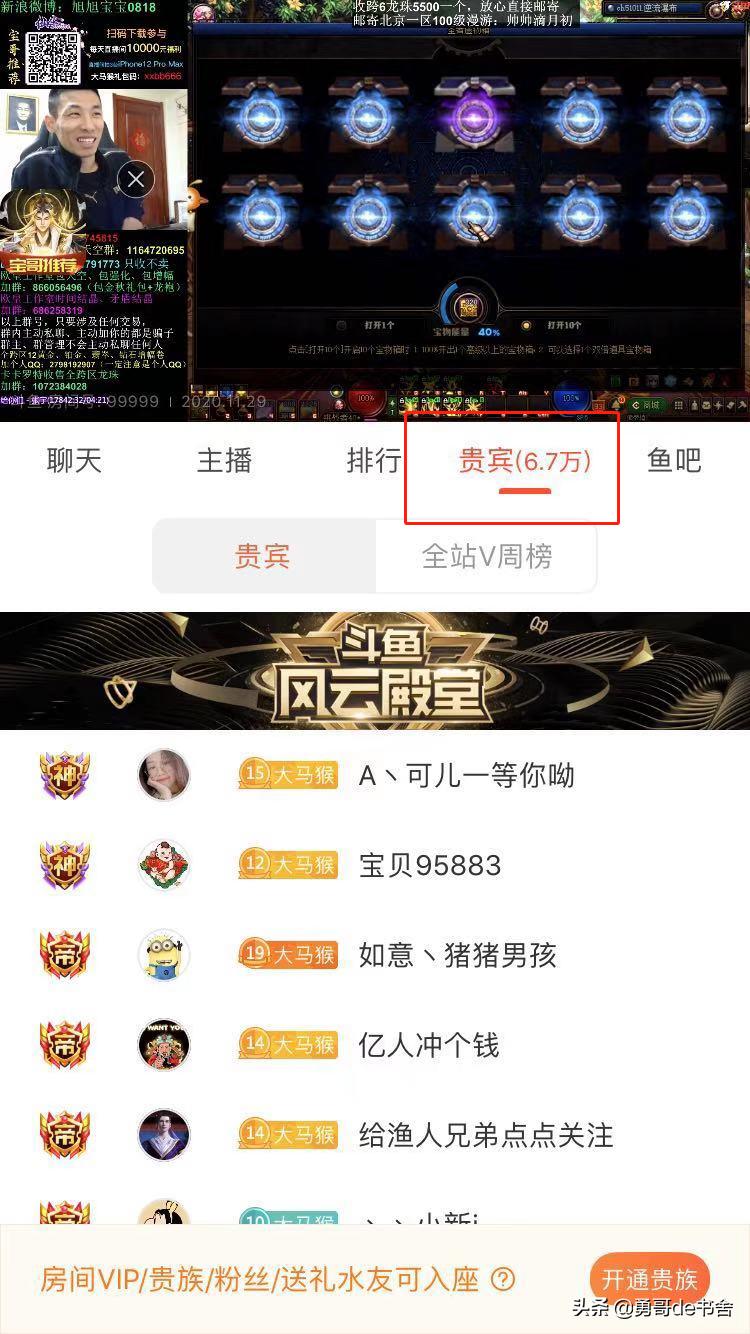Image resolution: width=750 pixels, height=1334 pixels.
Task: Select the 贵宾(6.7万) tab
Action: tap(524, 461)
